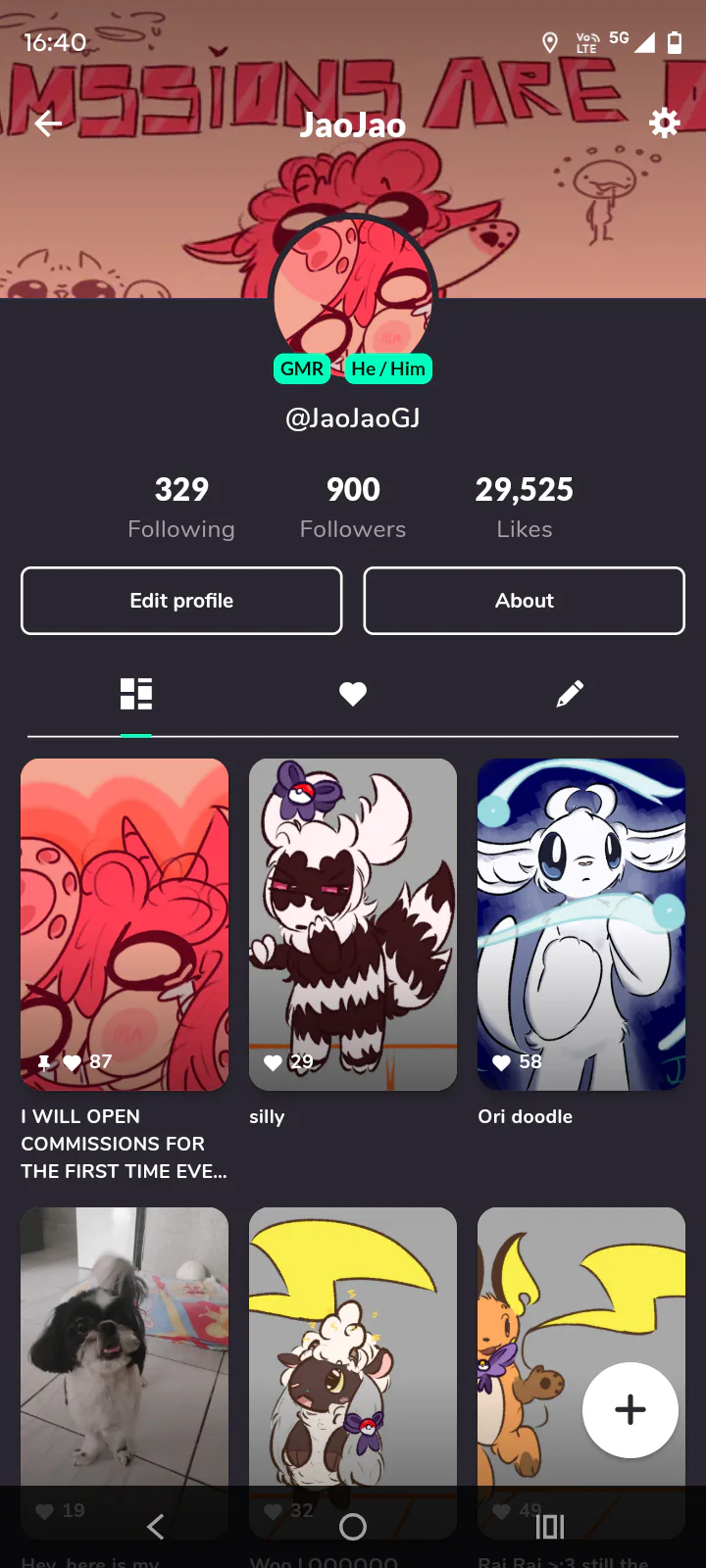Image resolution: width=706 pixels, height=1568 pixels.
Task: Show recent apps from navigation bar
Action: 550,1526
